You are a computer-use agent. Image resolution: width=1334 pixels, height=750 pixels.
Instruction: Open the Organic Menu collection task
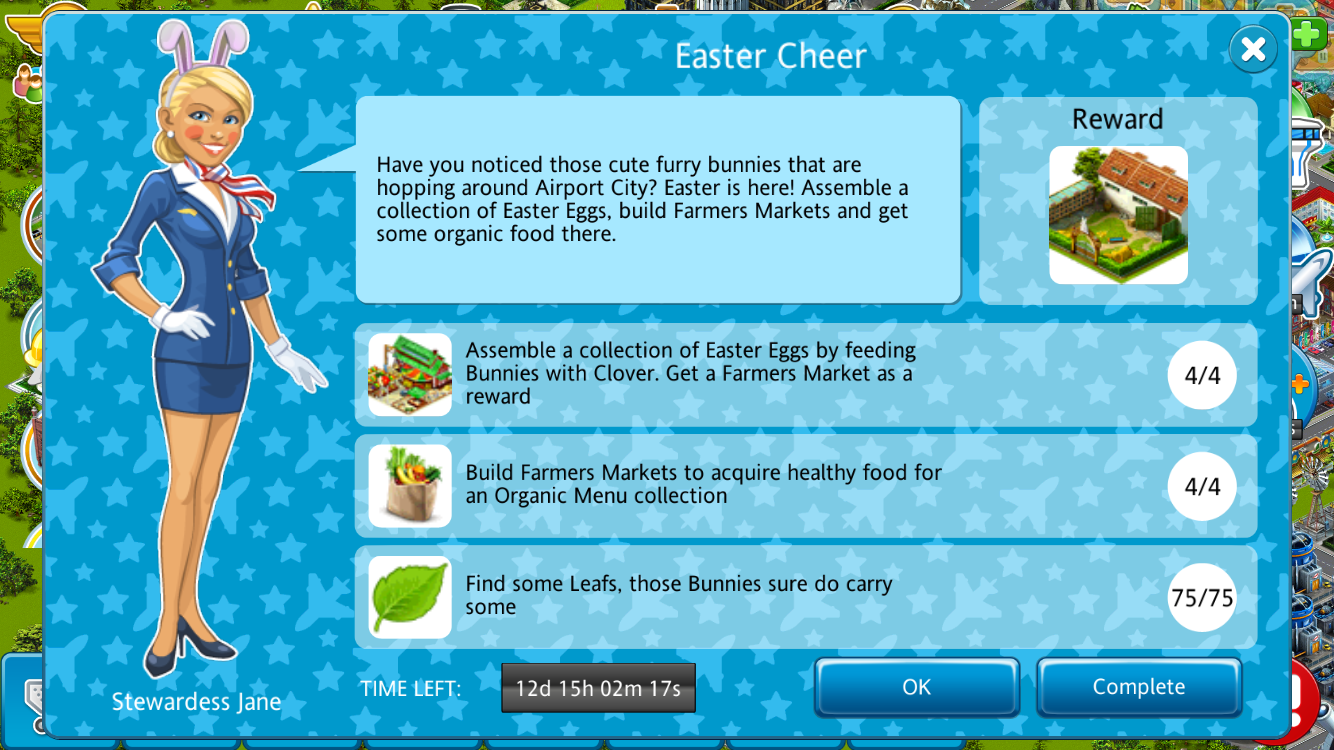pyautogui.click(x=805, y=486)
